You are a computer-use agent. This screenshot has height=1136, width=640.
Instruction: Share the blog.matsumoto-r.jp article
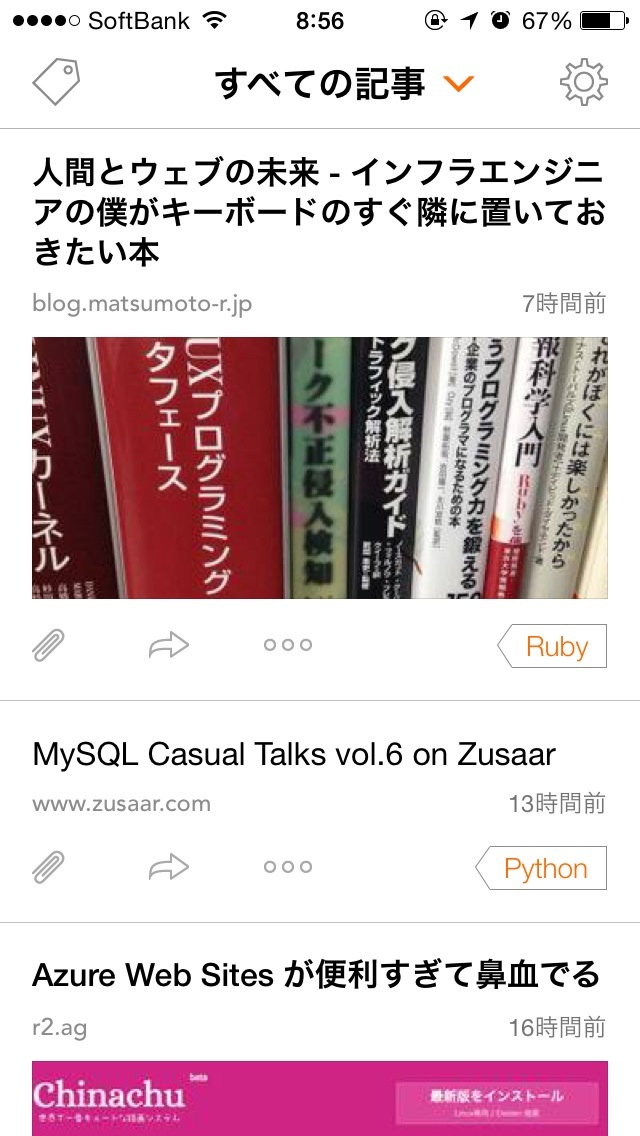[168, 645]
